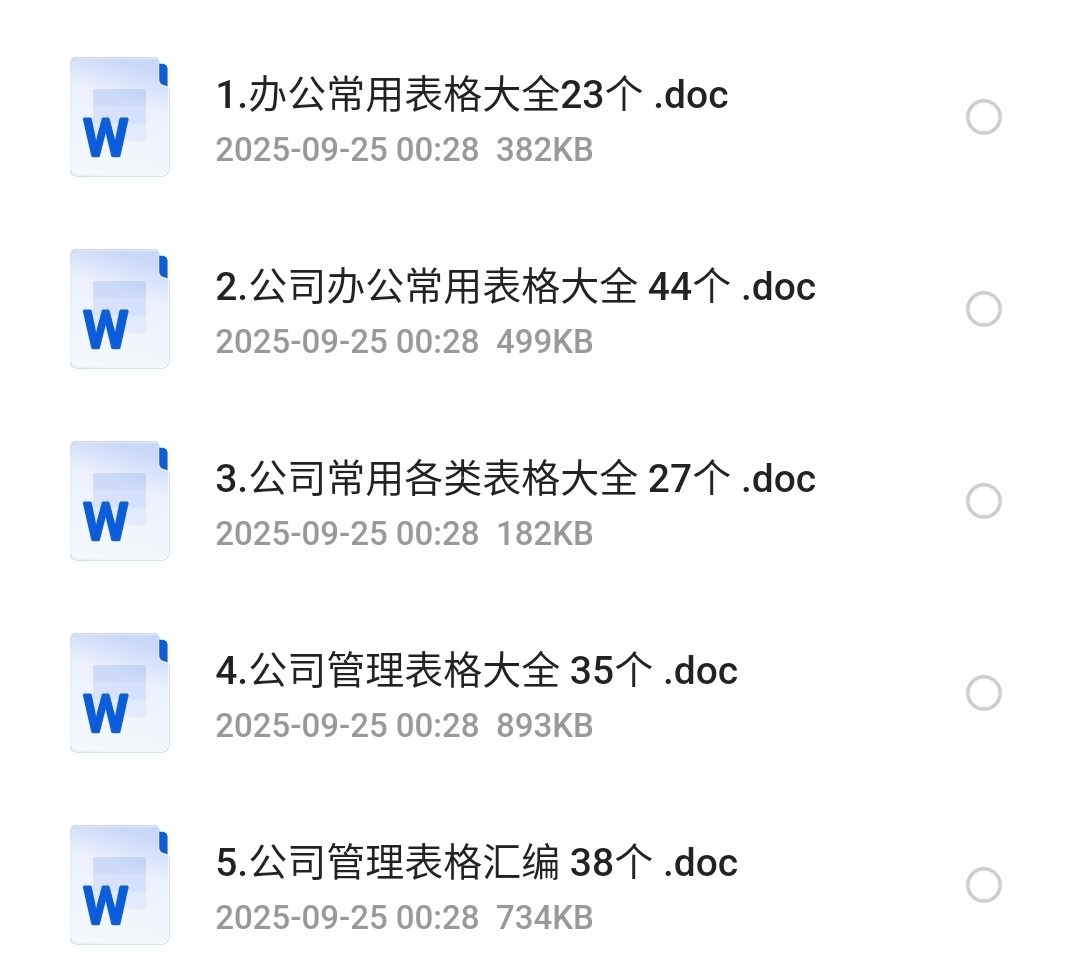Viewport: 1075px width, 978px height.
Task: Open 3.公司常用各类表格大全 27个 .doc
Action: click(515, 480)
